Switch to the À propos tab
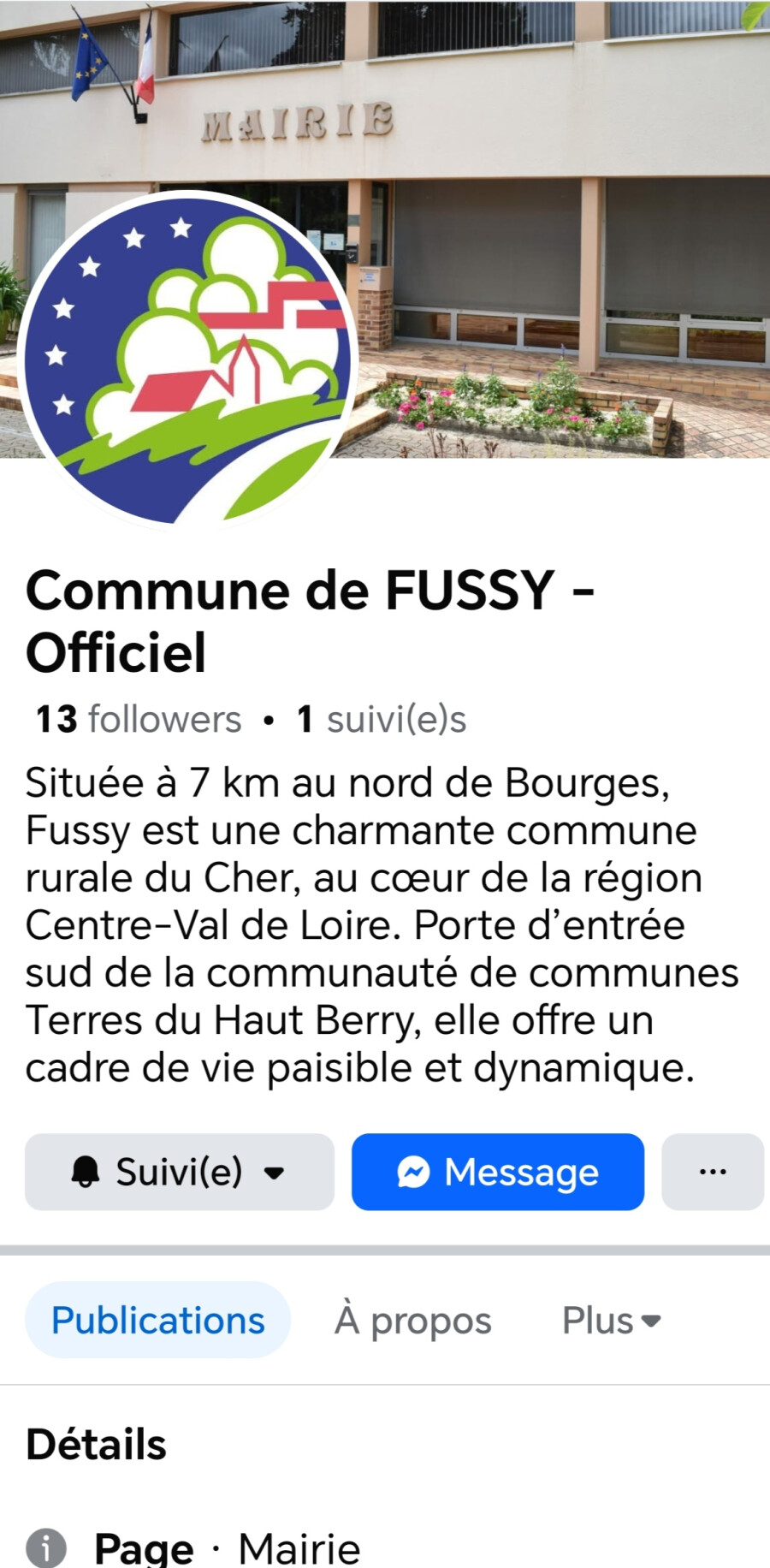This screenshot has height=1568, width=770. point(413,1320)
